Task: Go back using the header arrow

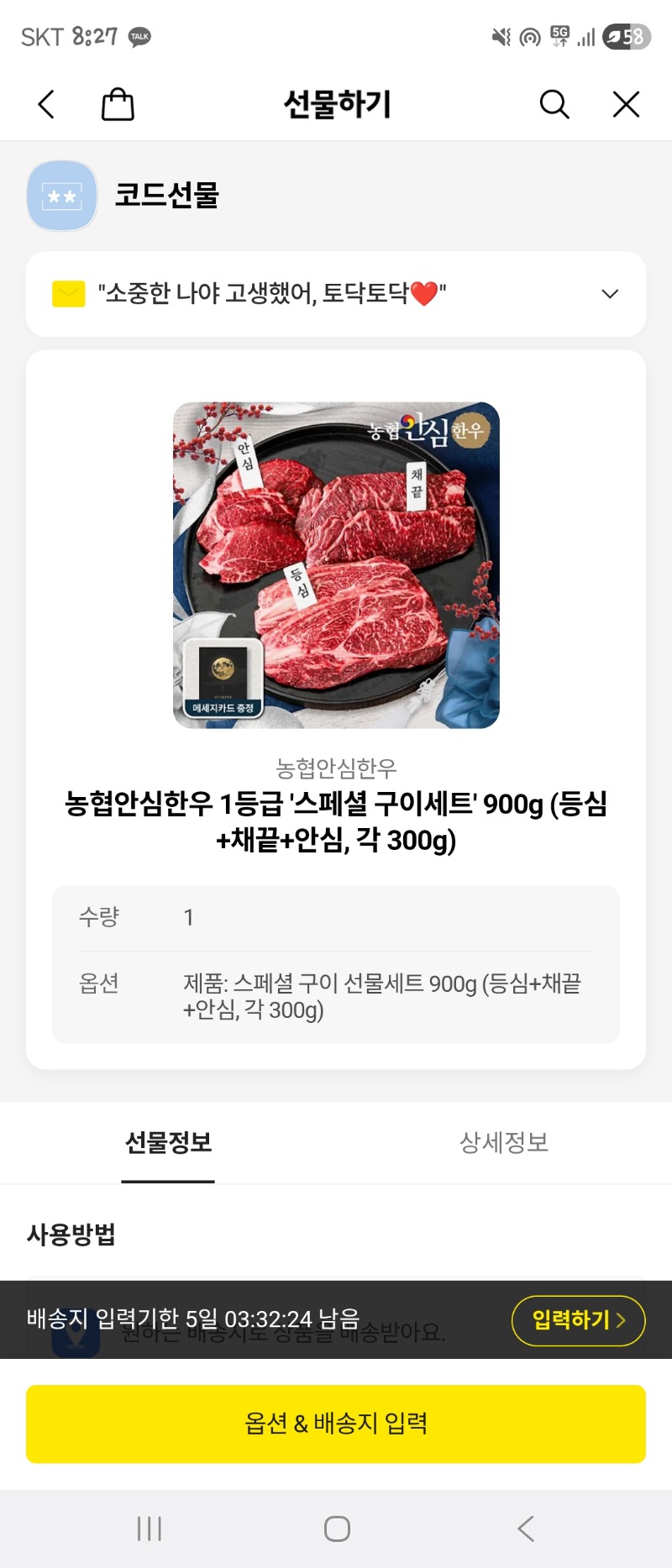Action: (47, 105)
